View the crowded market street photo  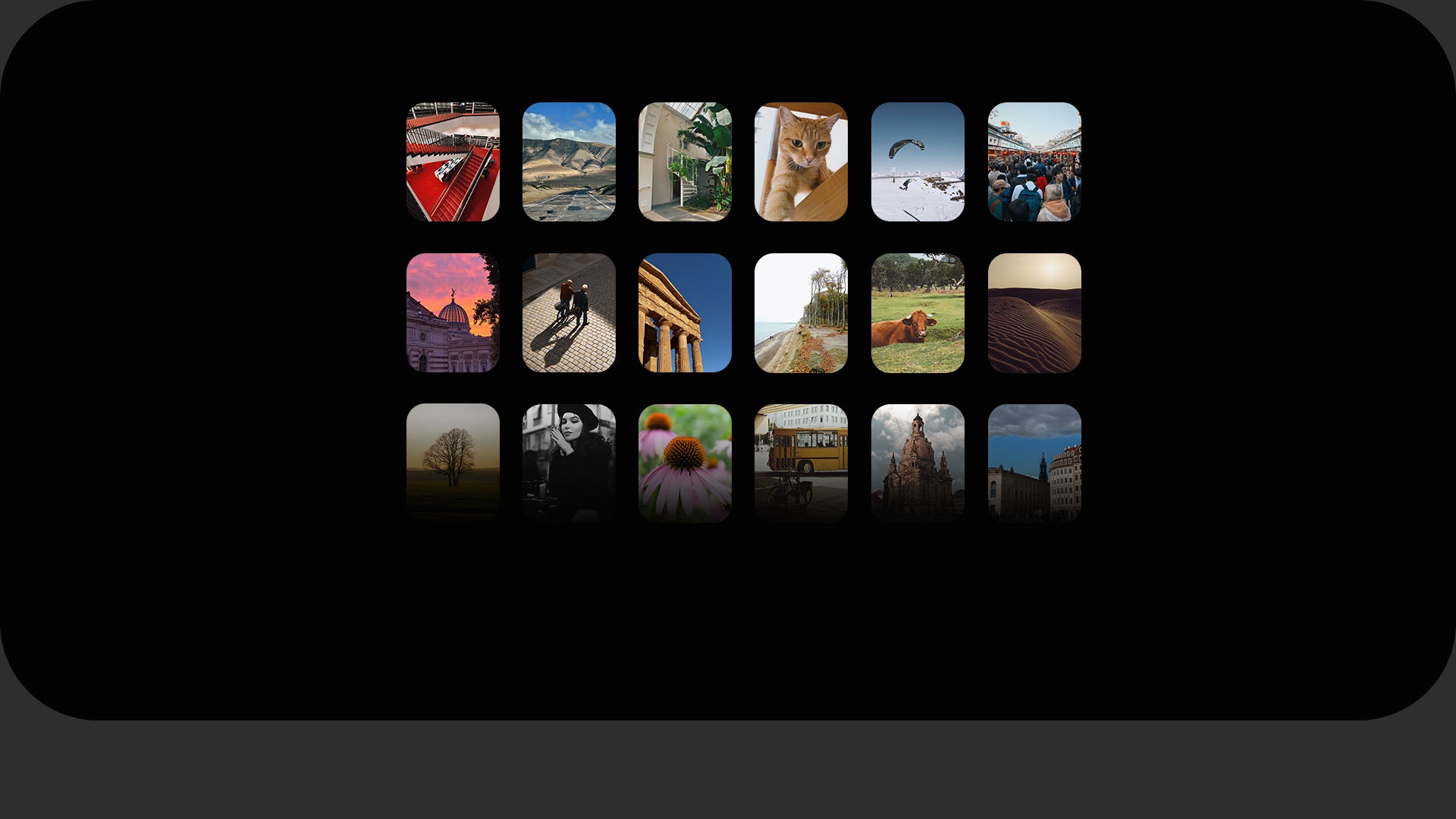pyautogui.click(x=1034, y=162)
